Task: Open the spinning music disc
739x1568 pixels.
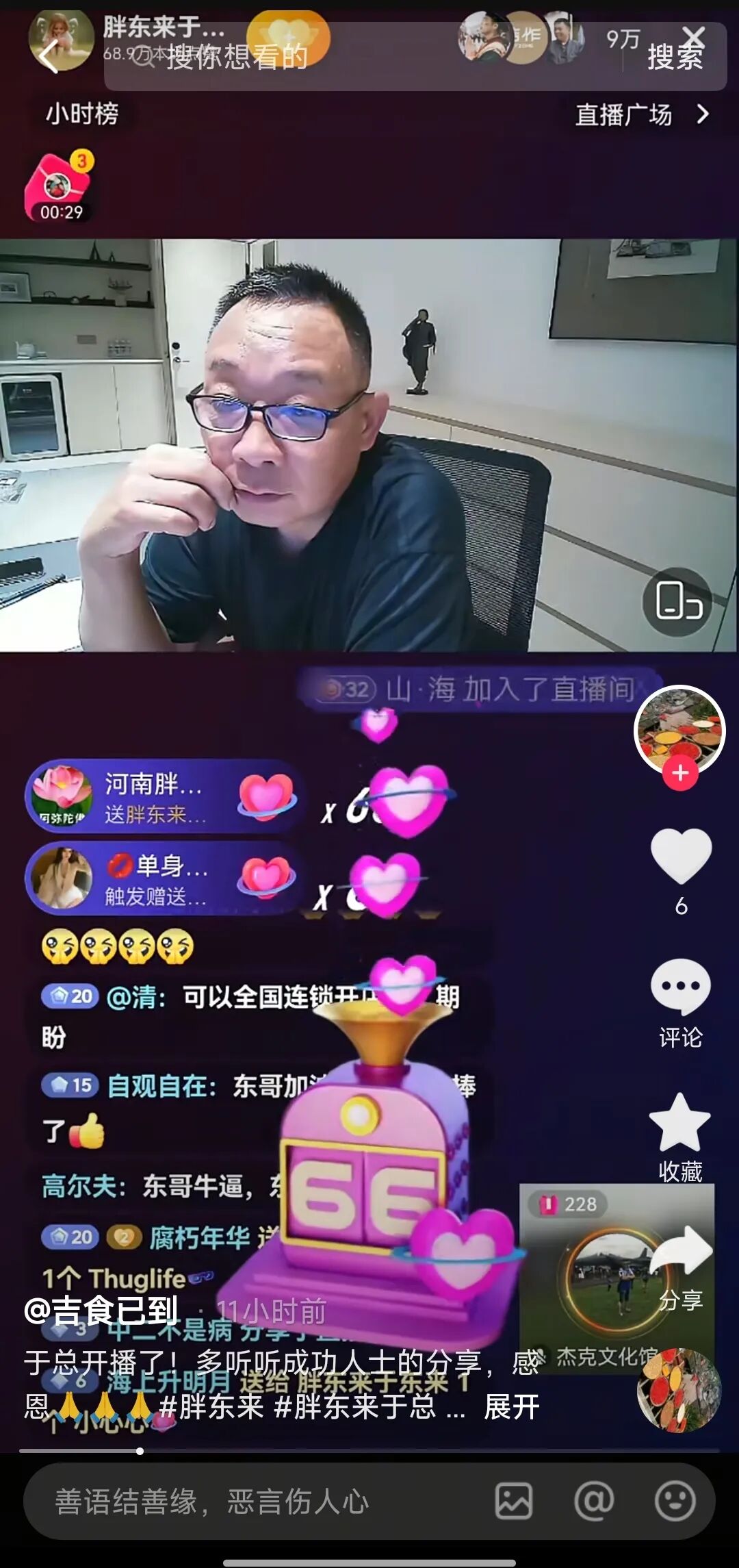Action: (x=679, y=1391)
